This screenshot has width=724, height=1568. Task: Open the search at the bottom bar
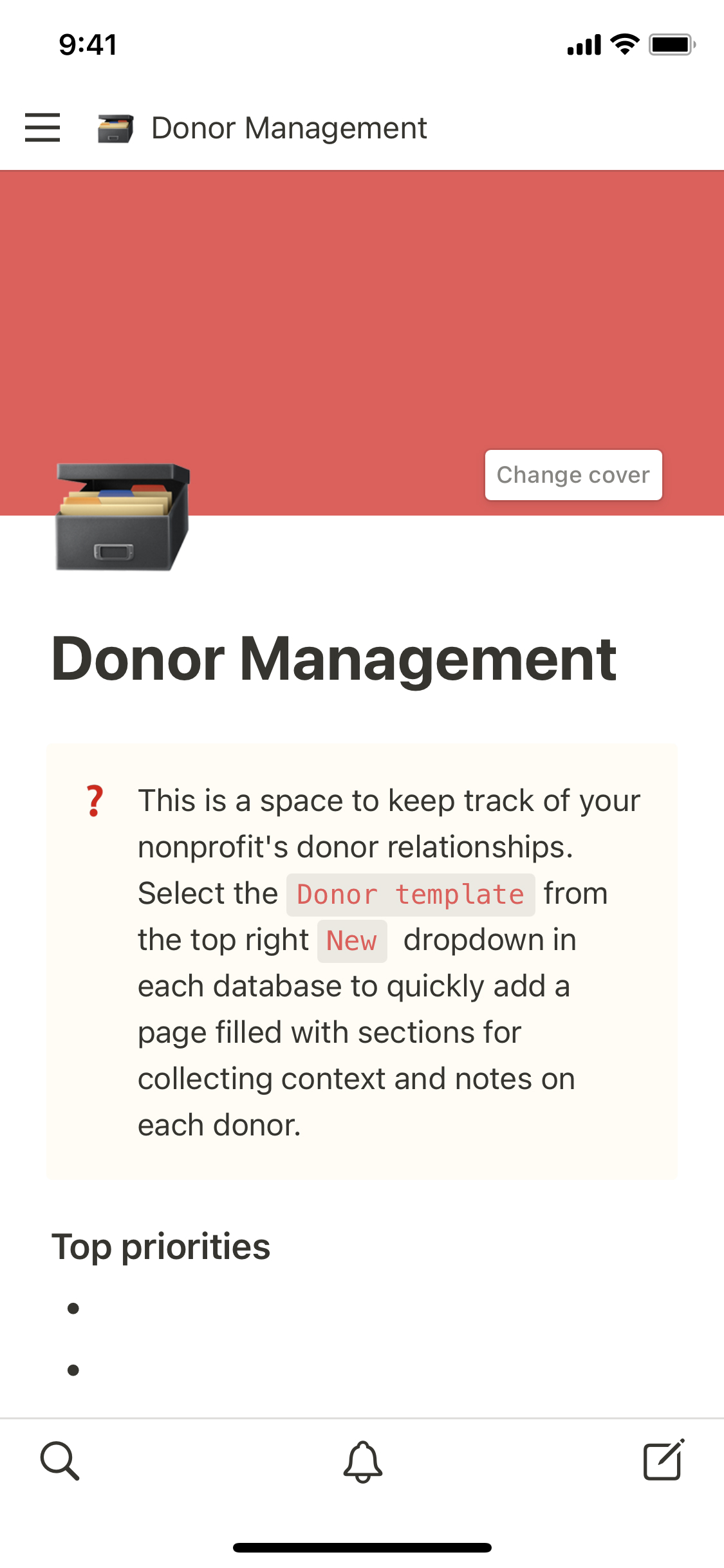(x=60, y=1461)
